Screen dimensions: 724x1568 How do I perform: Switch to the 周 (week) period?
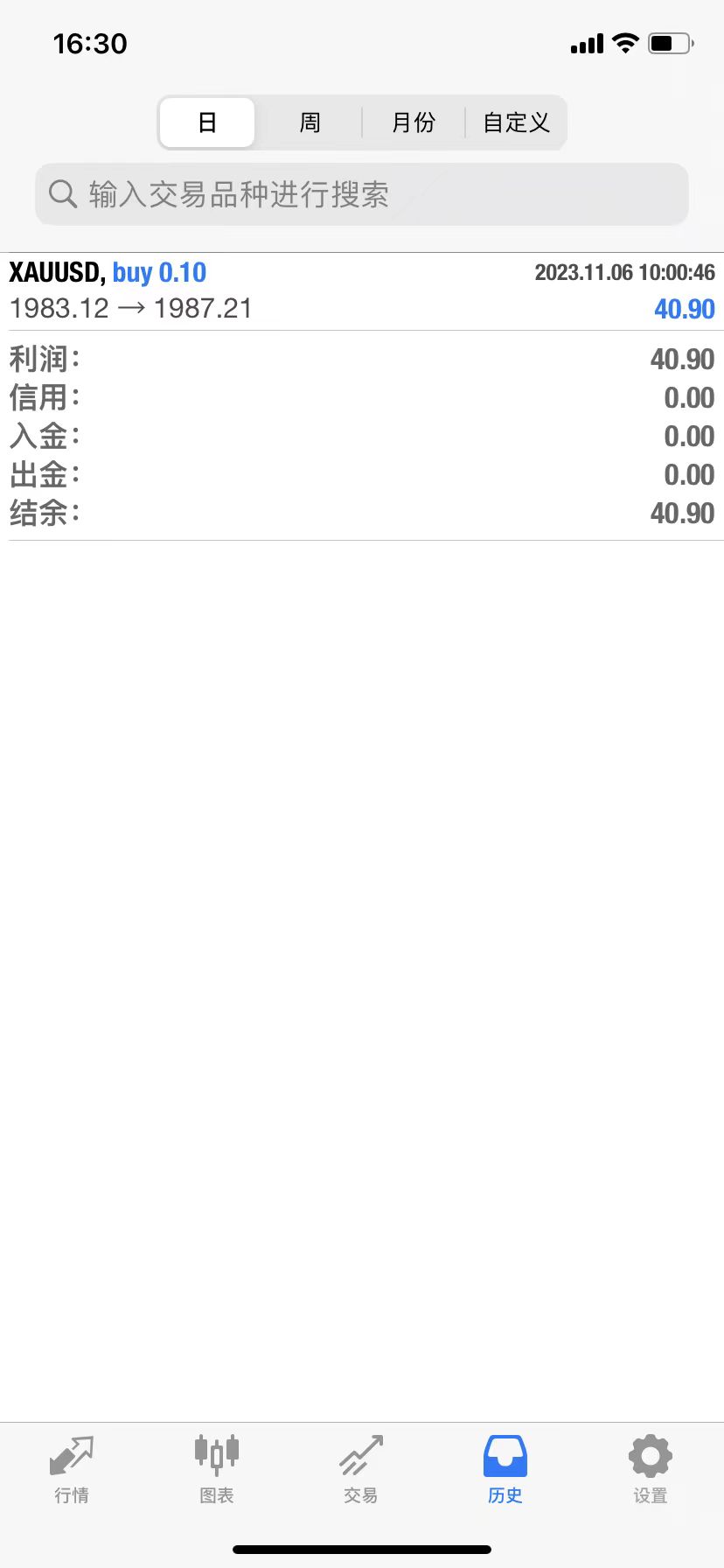pos(310,122)
